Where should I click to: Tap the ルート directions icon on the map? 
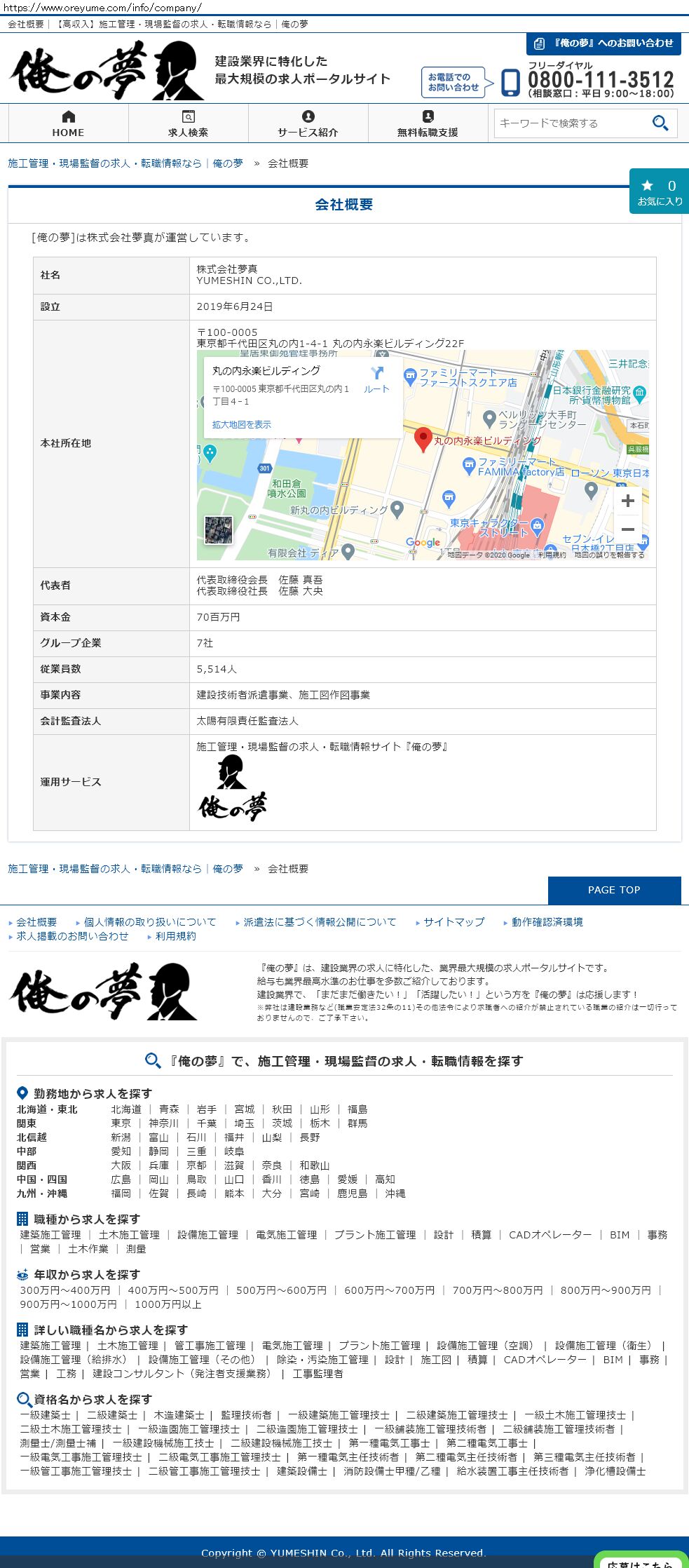376,379
